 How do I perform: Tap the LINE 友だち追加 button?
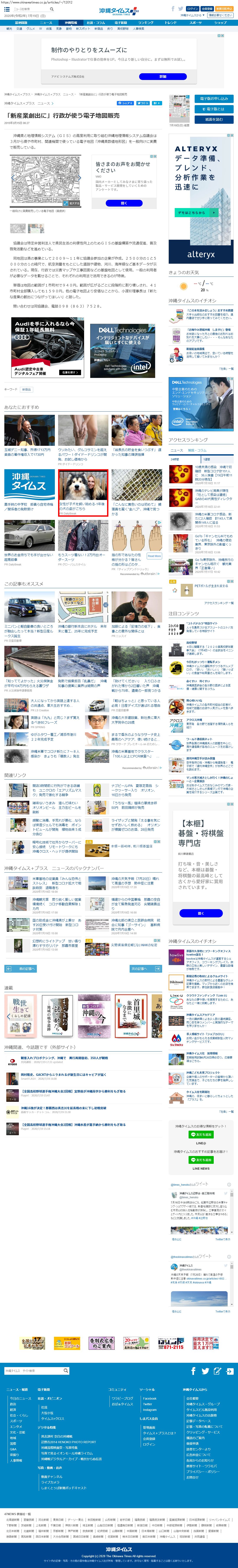[x=201, y=1135]
